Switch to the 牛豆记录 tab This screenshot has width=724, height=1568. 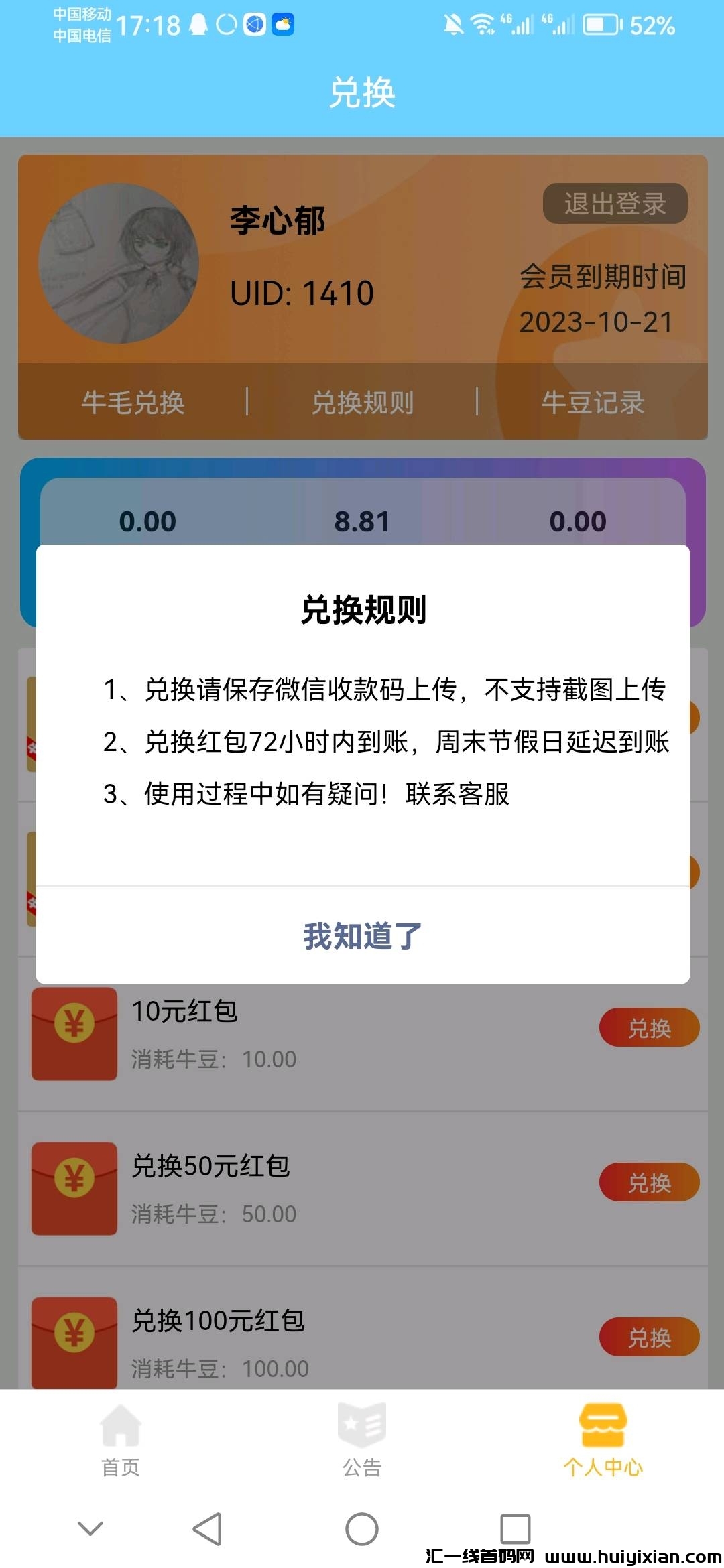[593, 403]
